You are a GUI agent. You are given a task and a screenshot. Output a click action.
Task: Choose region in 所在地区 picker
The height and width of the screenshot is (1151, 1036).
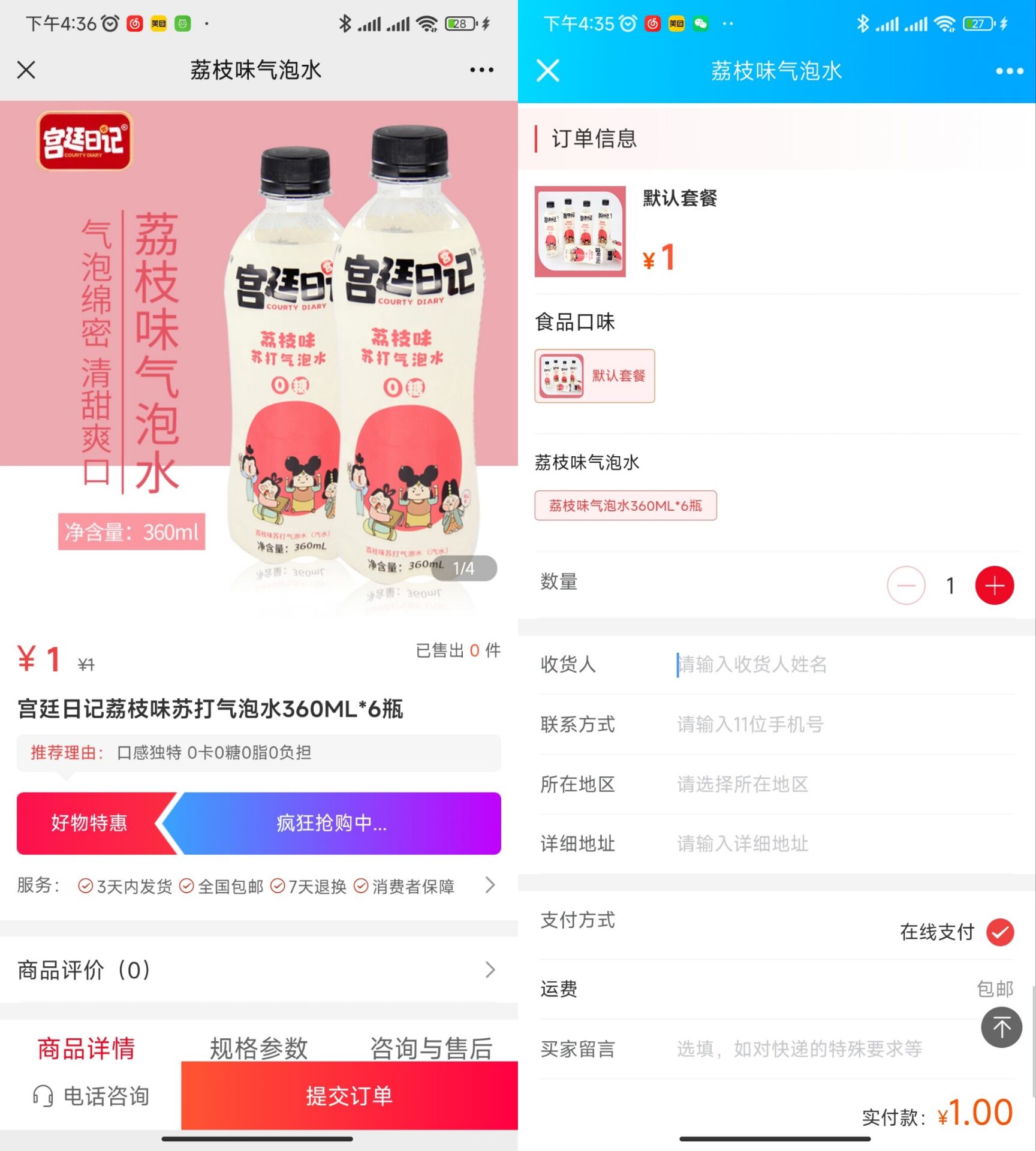click(x=839, y=784)
